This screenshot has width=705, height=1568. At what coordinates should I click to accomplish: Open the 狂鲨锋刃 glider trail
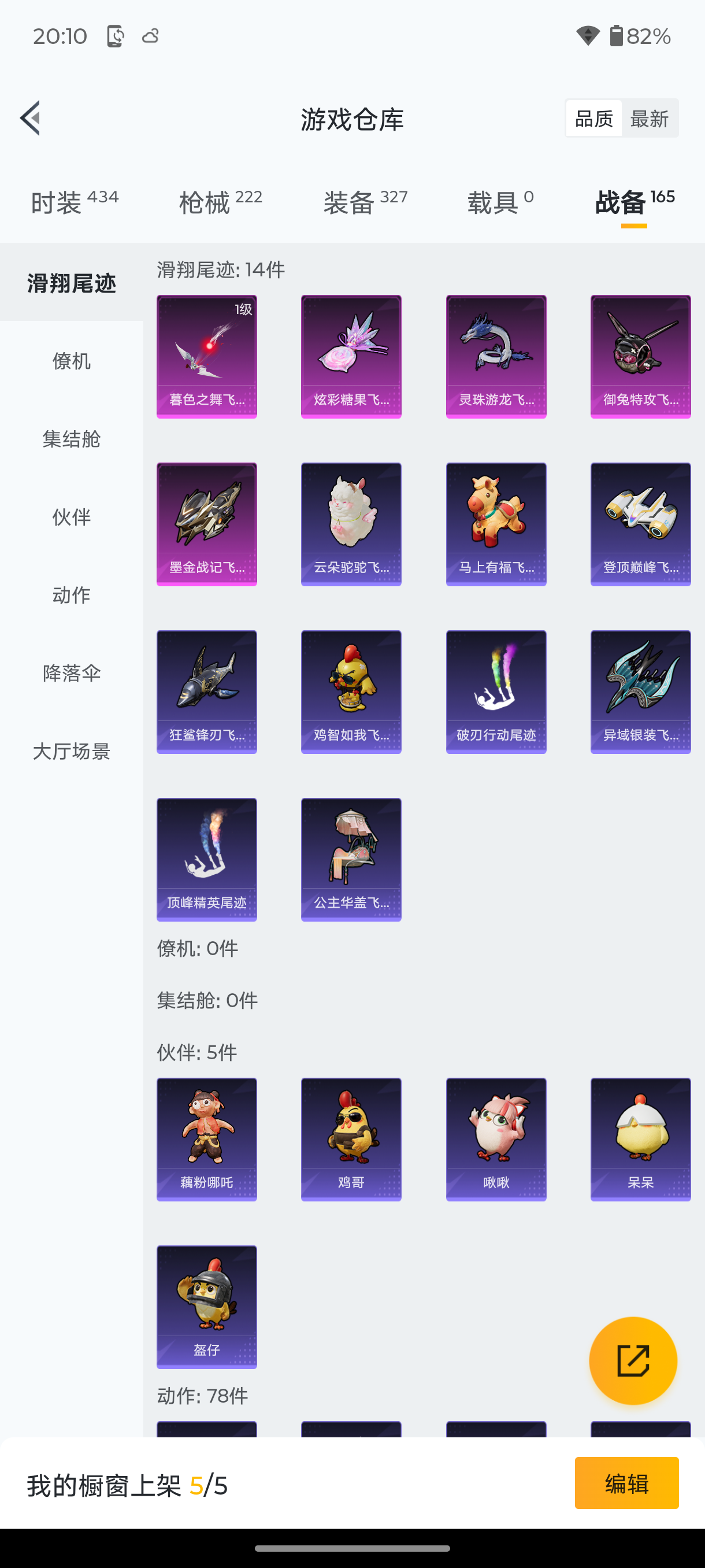click(206, 691)
